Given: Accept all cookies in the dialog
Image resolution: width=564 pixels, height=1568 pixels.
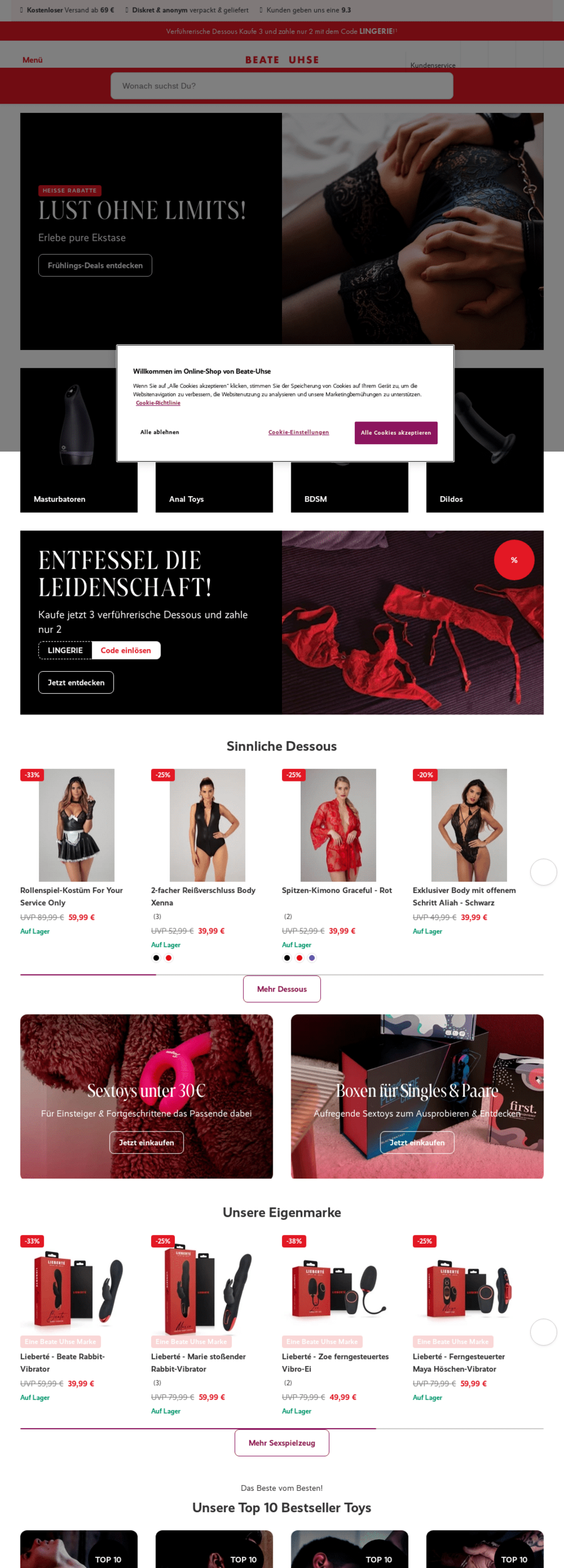Looking at the screenshot, I should [395, 433].
